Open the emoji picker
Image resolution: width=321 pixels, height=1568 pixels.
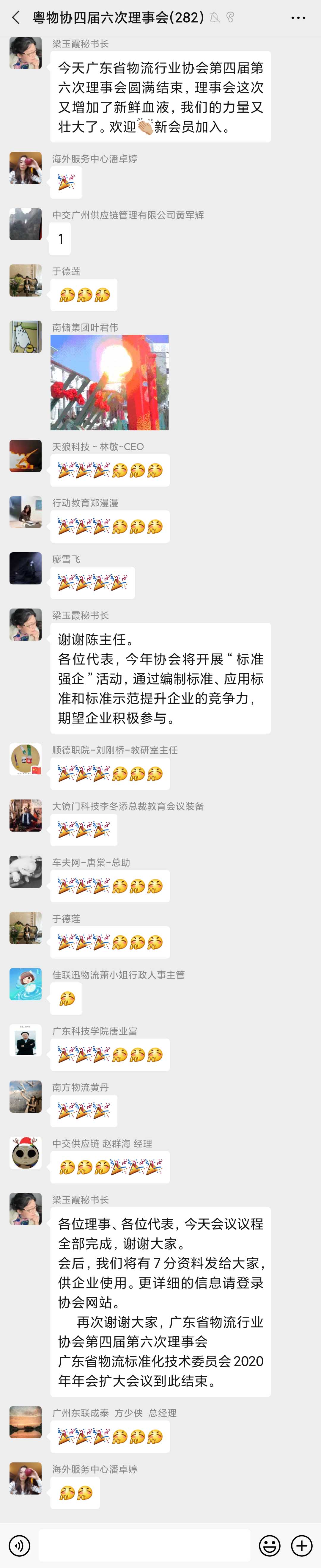pos(269,1545)
